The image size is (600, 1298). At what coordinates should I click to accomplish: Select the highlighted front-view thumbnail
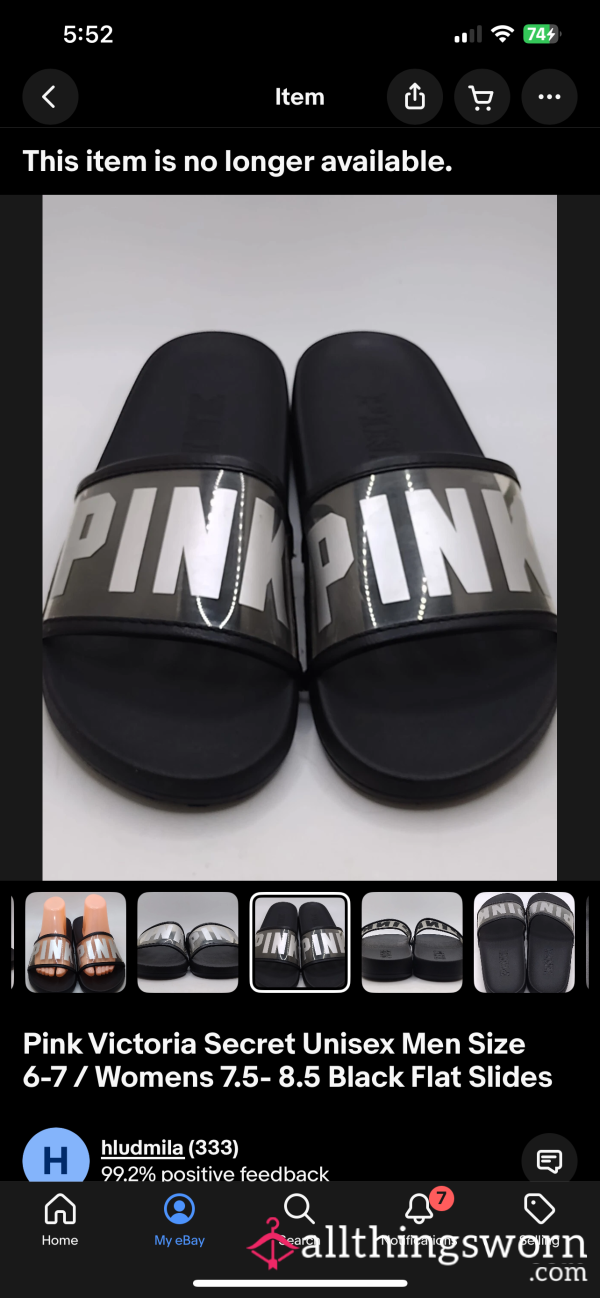click(x=300, y=942)
